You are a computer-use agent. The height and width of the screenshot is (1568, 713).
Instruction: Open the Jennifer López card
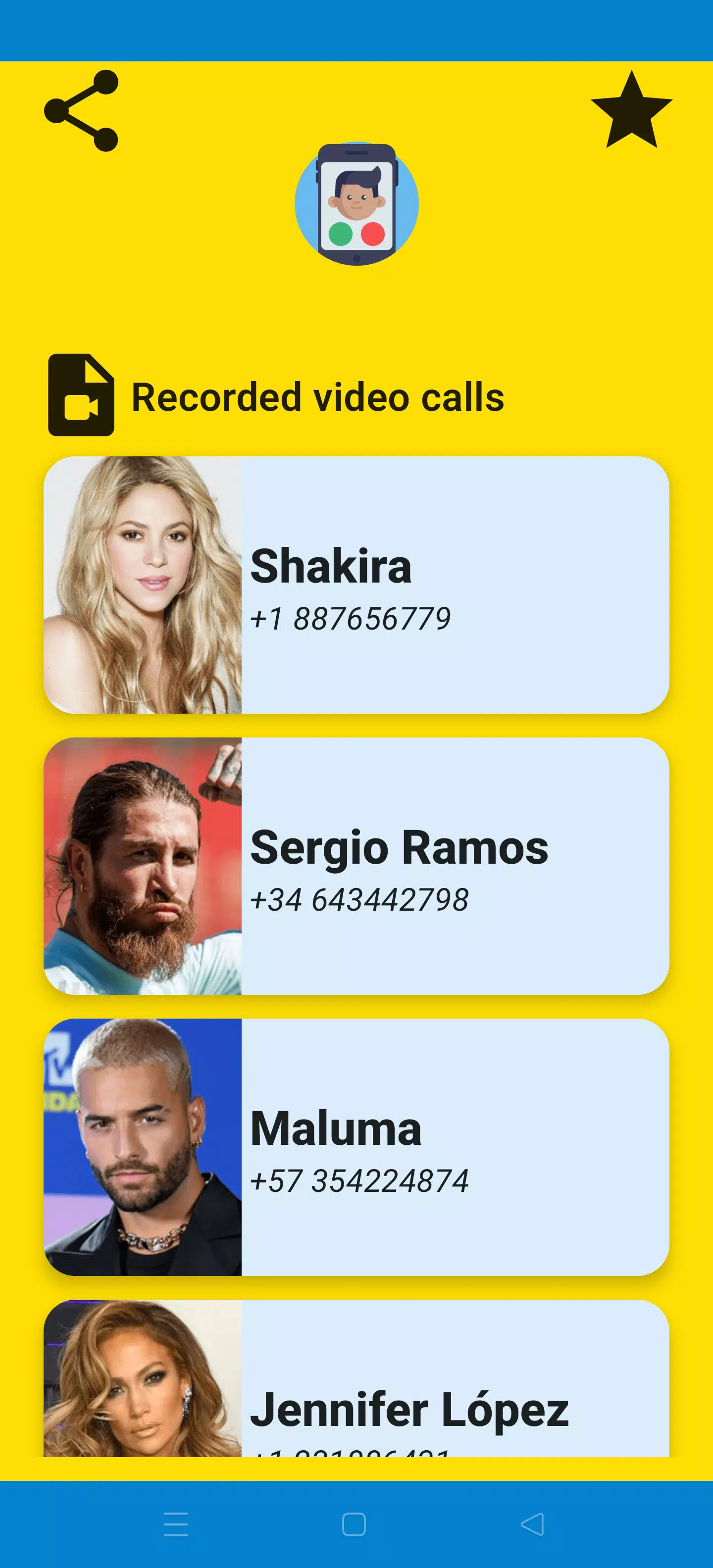point(356,1379)
